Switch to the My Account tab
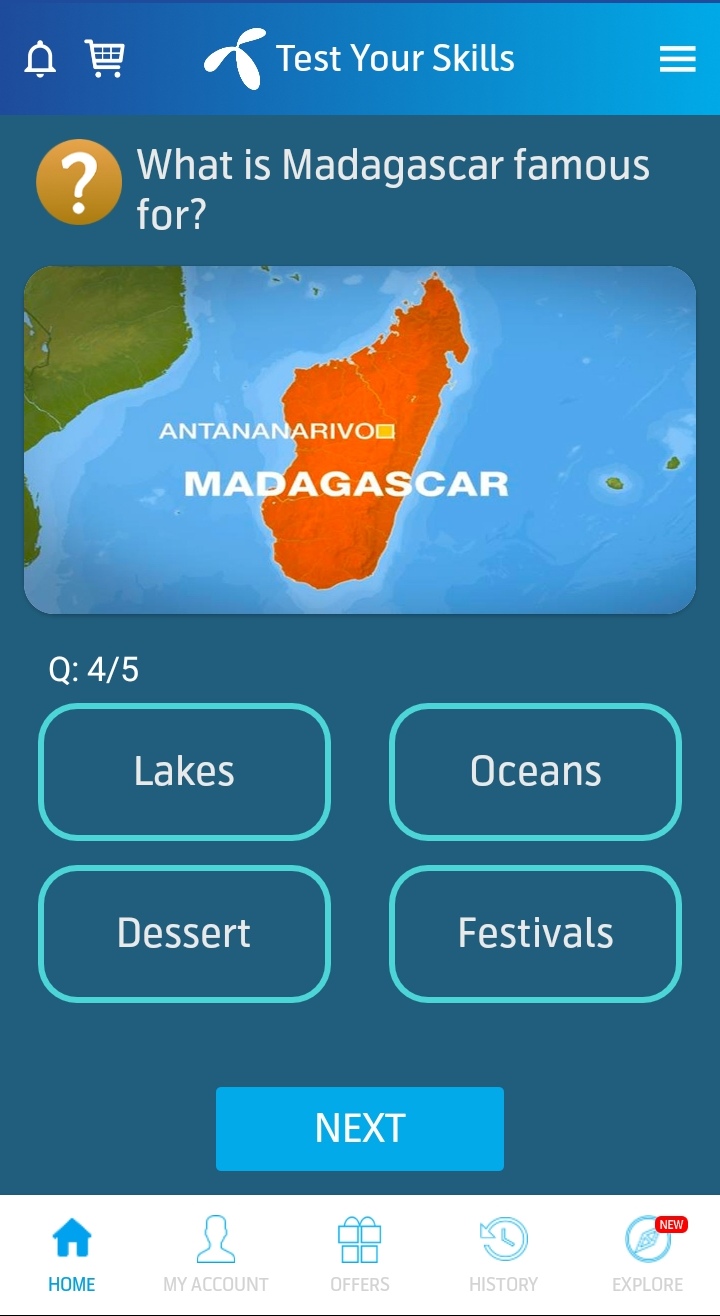Screen dimensions: 720x1316 (x=216, y=1255)
